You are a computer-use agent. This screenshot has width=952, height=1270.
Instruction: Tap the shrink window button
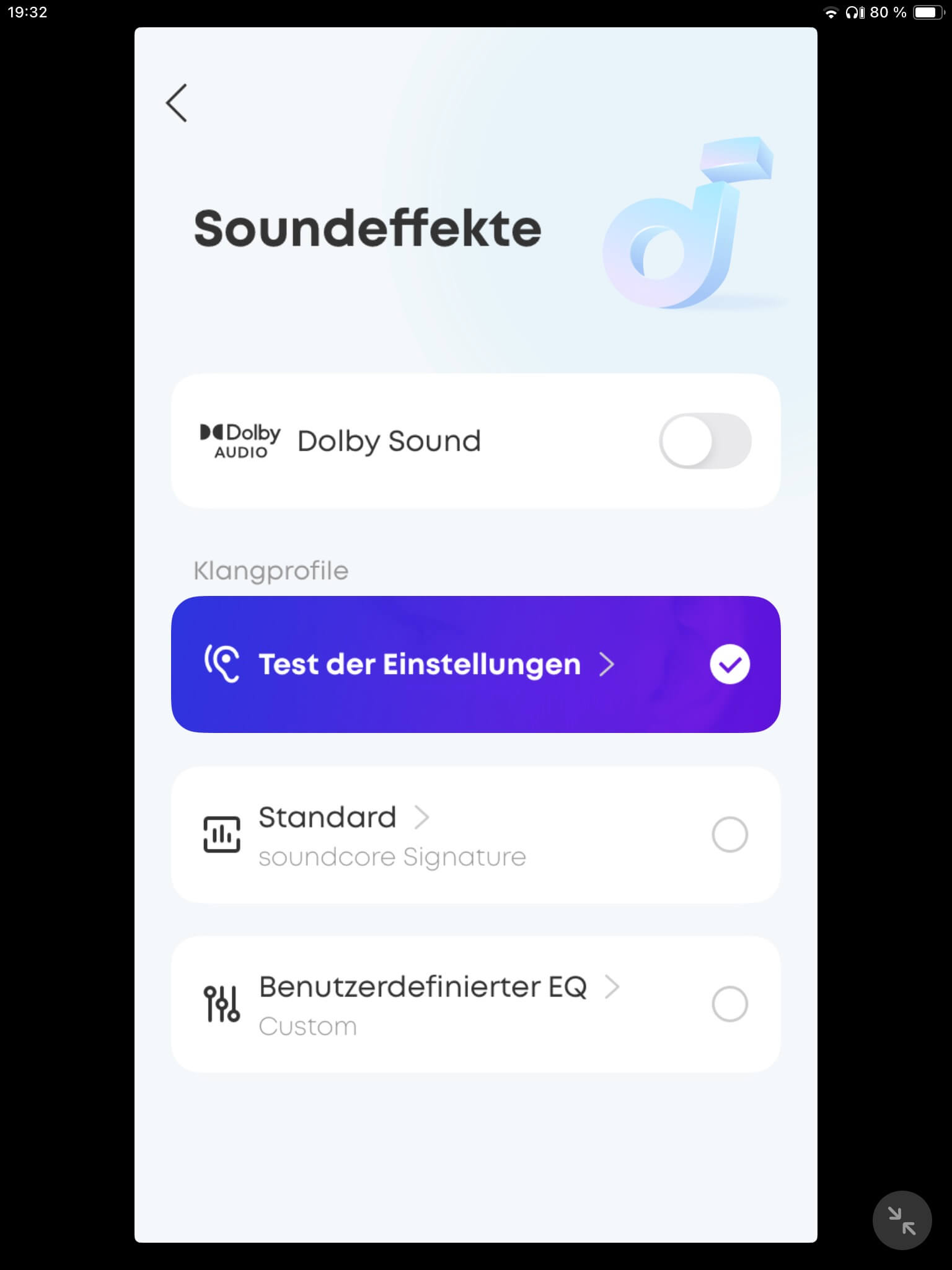coord(902,1220)
